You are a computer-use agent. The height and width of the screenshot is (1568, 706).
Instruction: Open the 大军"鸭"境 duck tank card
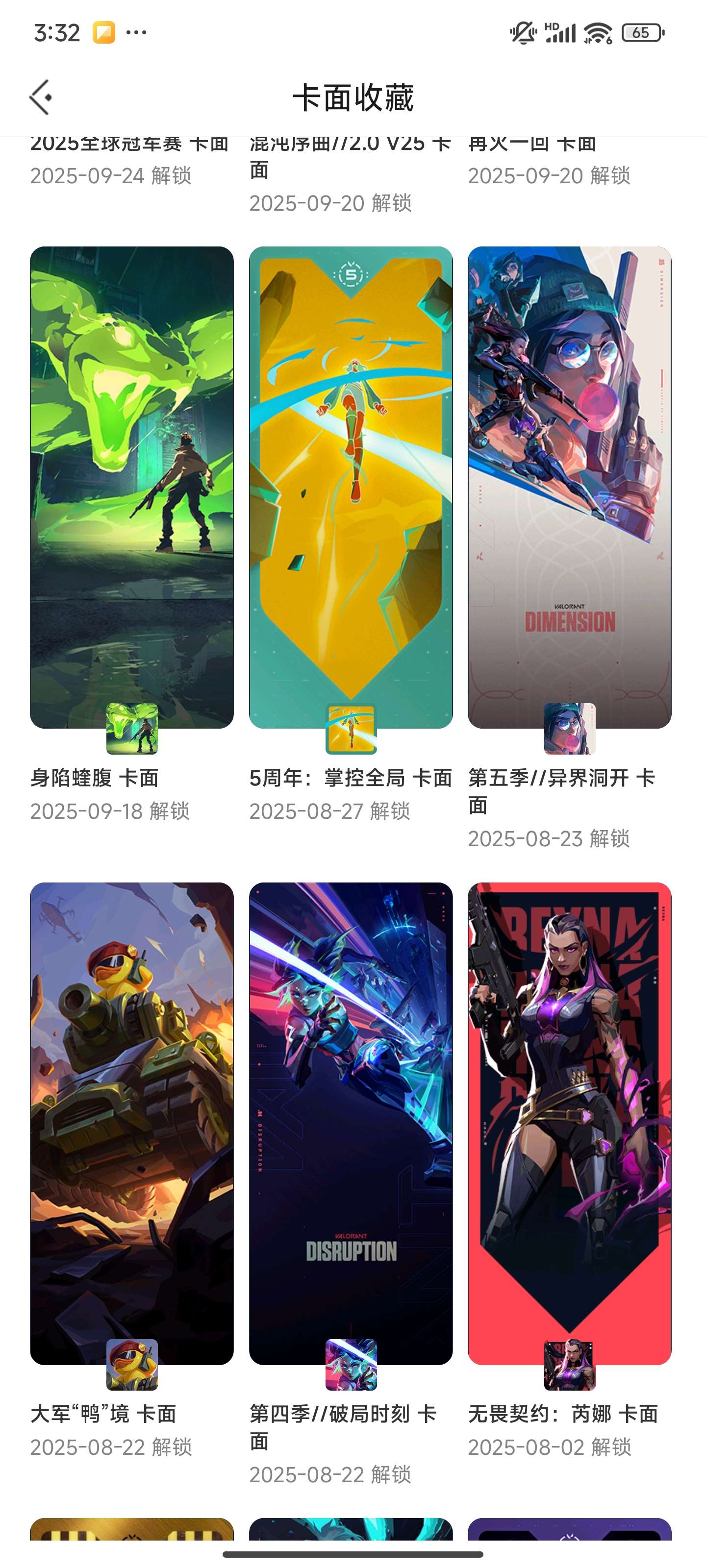point(131,1123)
